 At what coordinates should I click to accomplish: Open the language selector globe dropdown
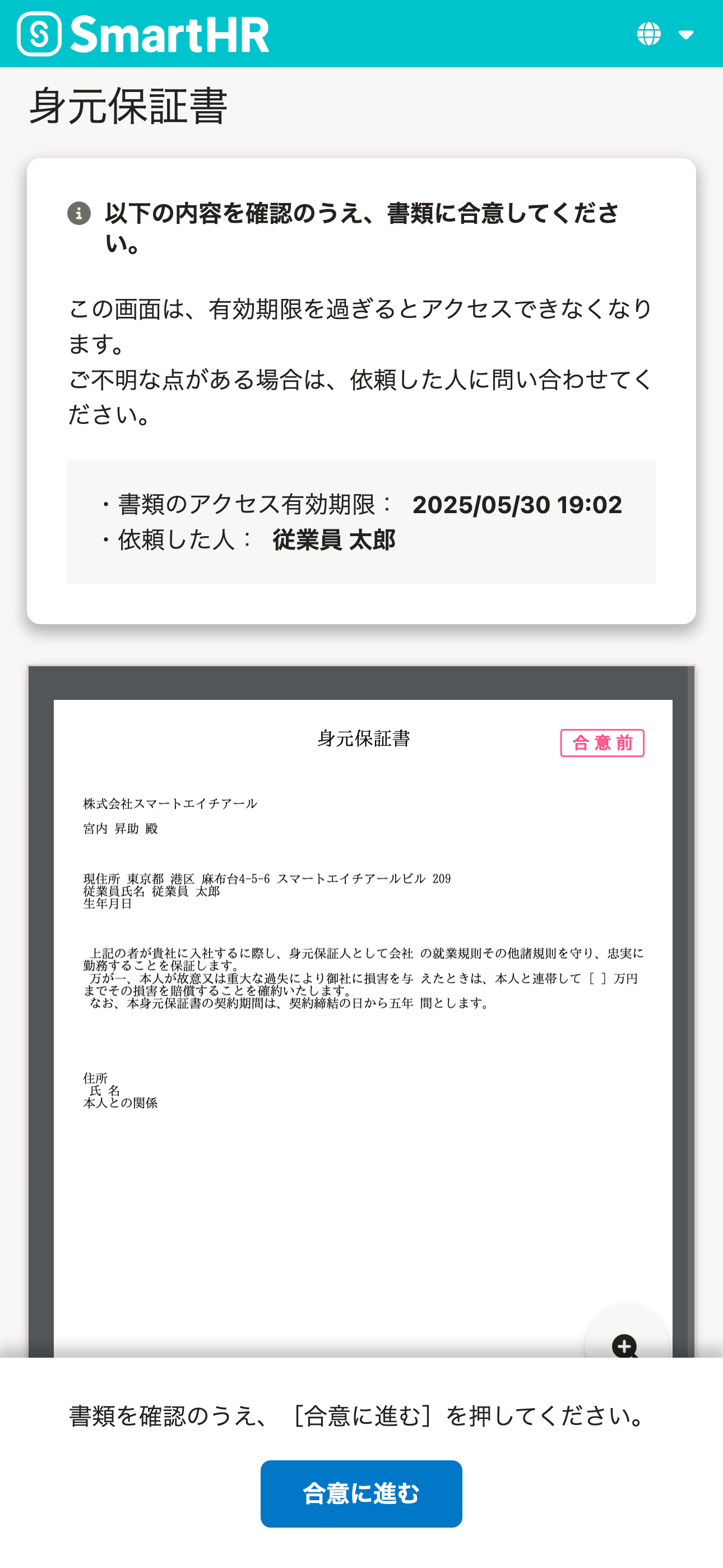(665, 34)
